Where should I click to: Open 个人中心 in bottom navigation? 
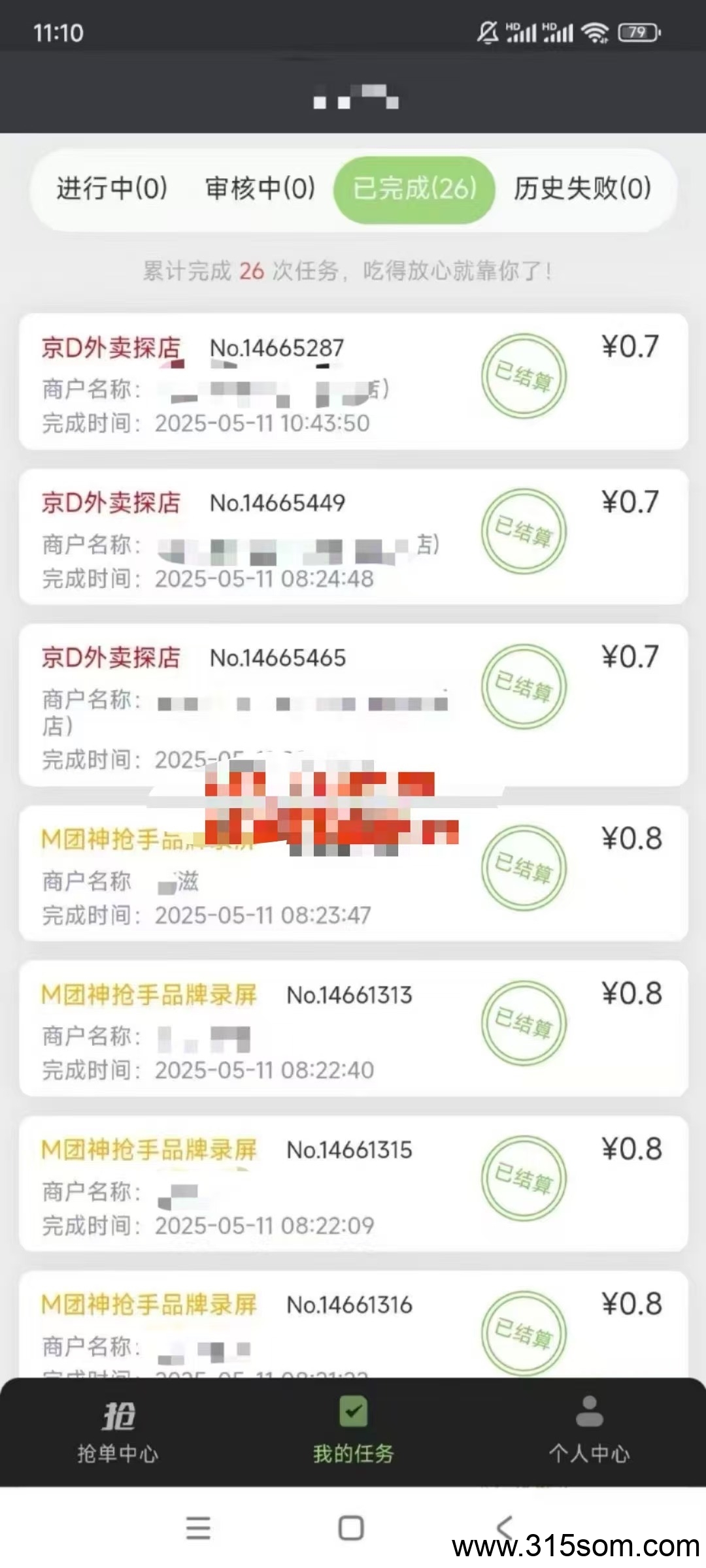(589, 1432)
